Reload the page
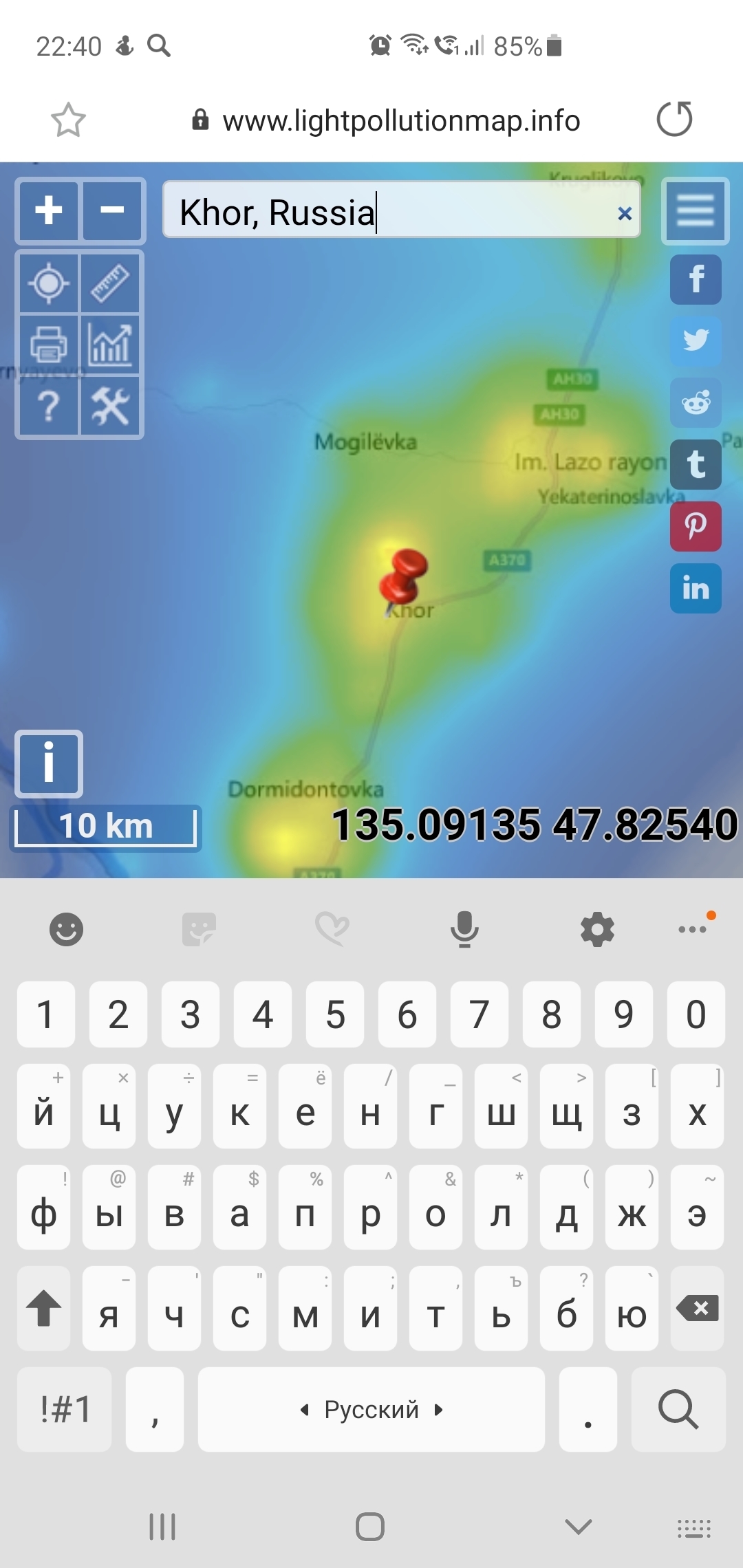 click(674, 119)
